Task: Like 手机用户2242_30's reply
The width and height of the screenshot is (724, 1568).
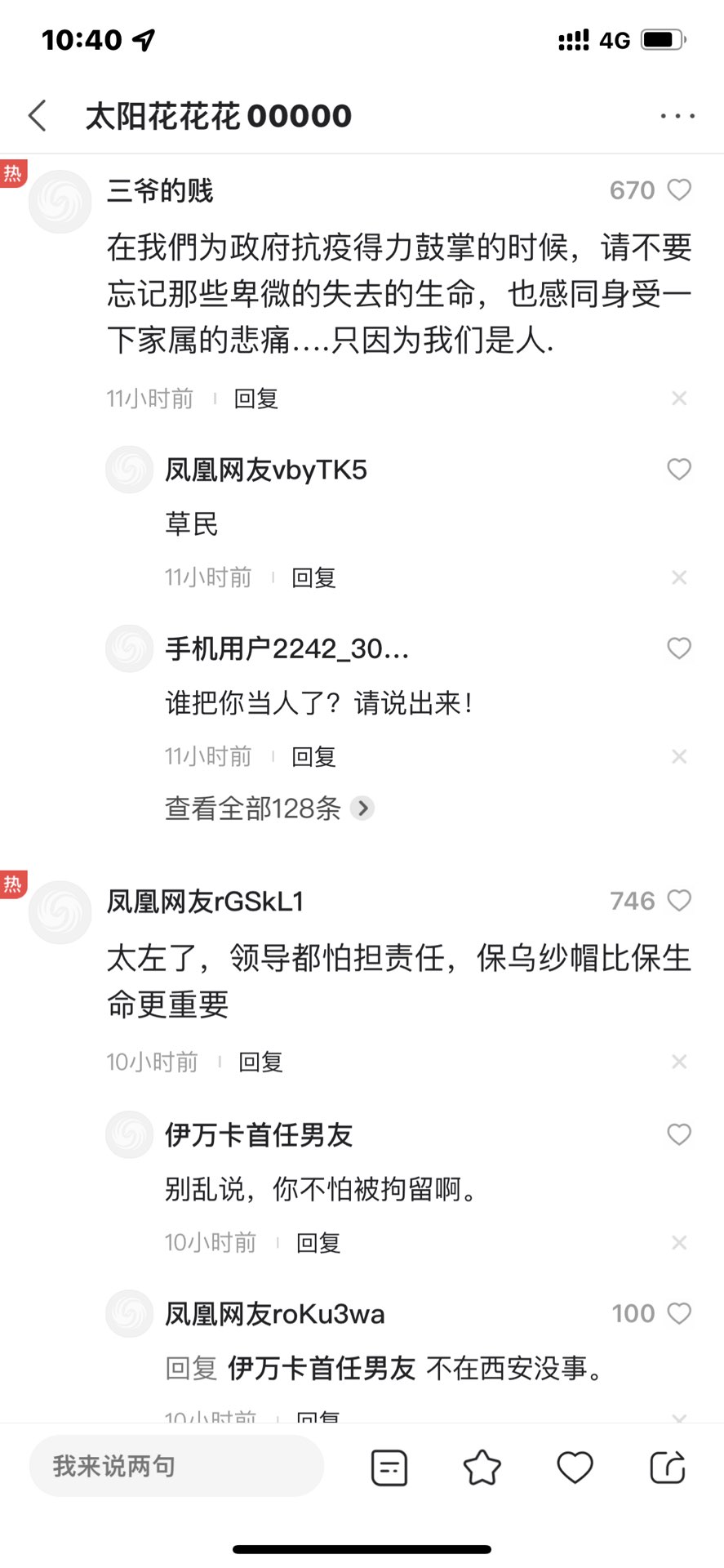Action: (679, 648)
